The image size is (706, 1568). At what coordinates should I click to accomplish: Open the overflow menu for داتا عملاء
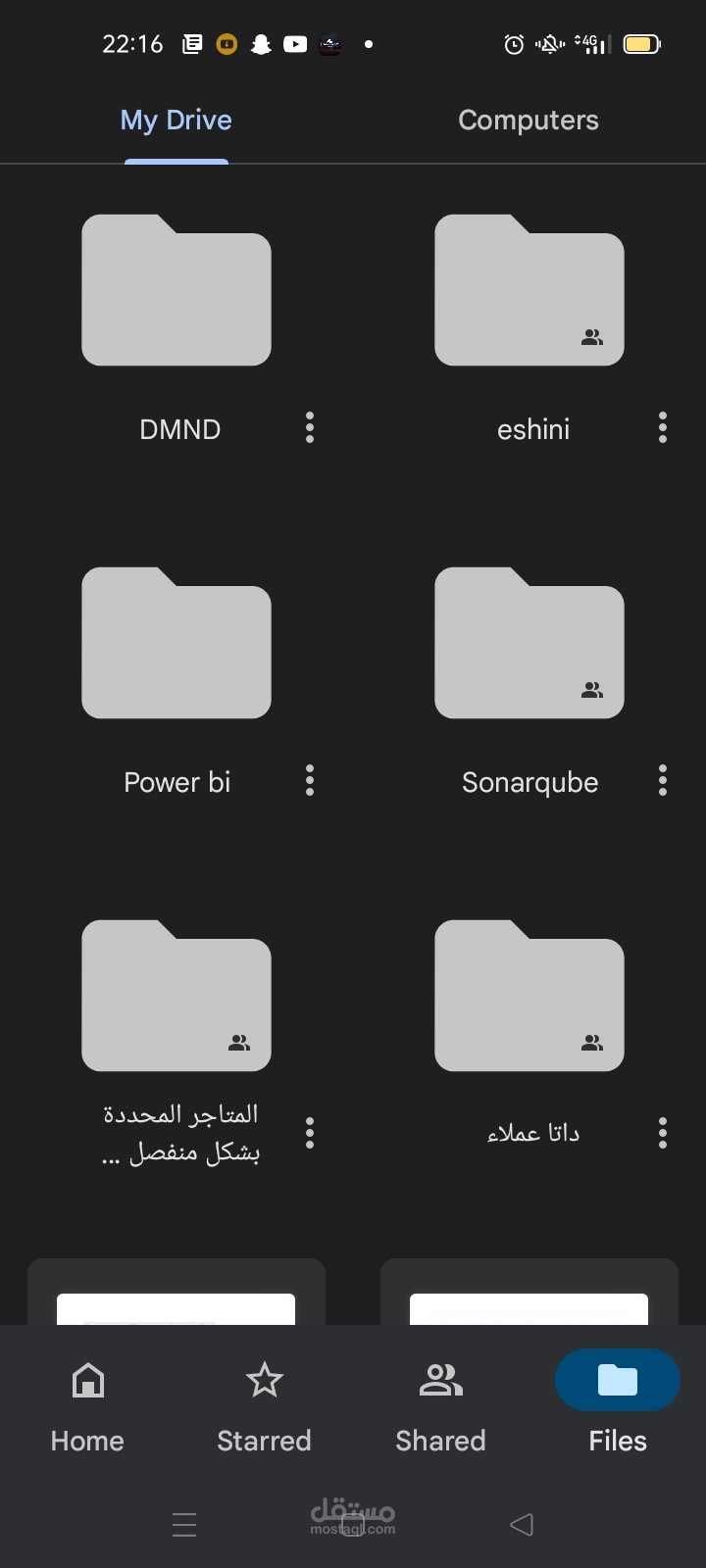(x=663, y=1133)
